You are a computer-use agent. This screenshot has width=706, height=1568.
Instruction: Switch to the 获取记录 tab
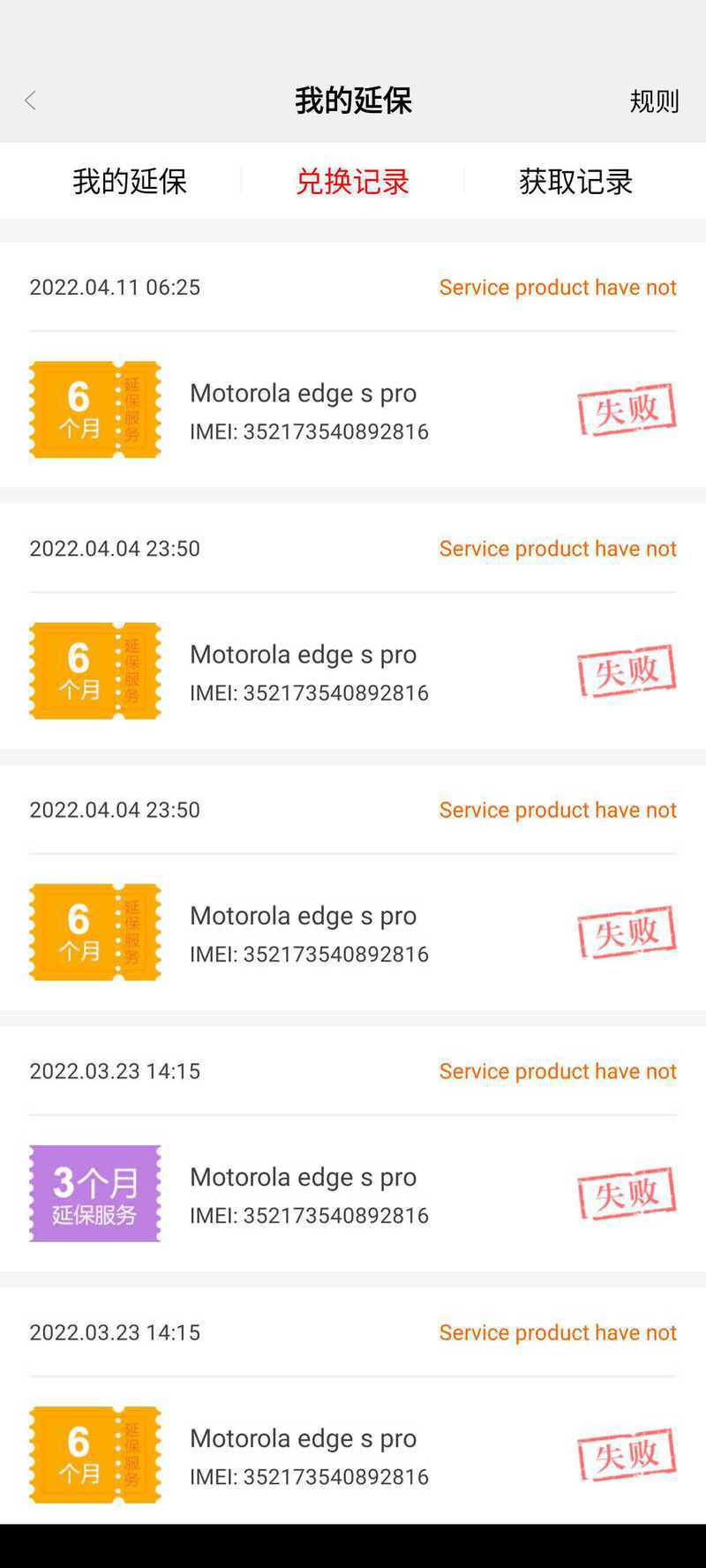pyautogui.click(x=575, y=182)
